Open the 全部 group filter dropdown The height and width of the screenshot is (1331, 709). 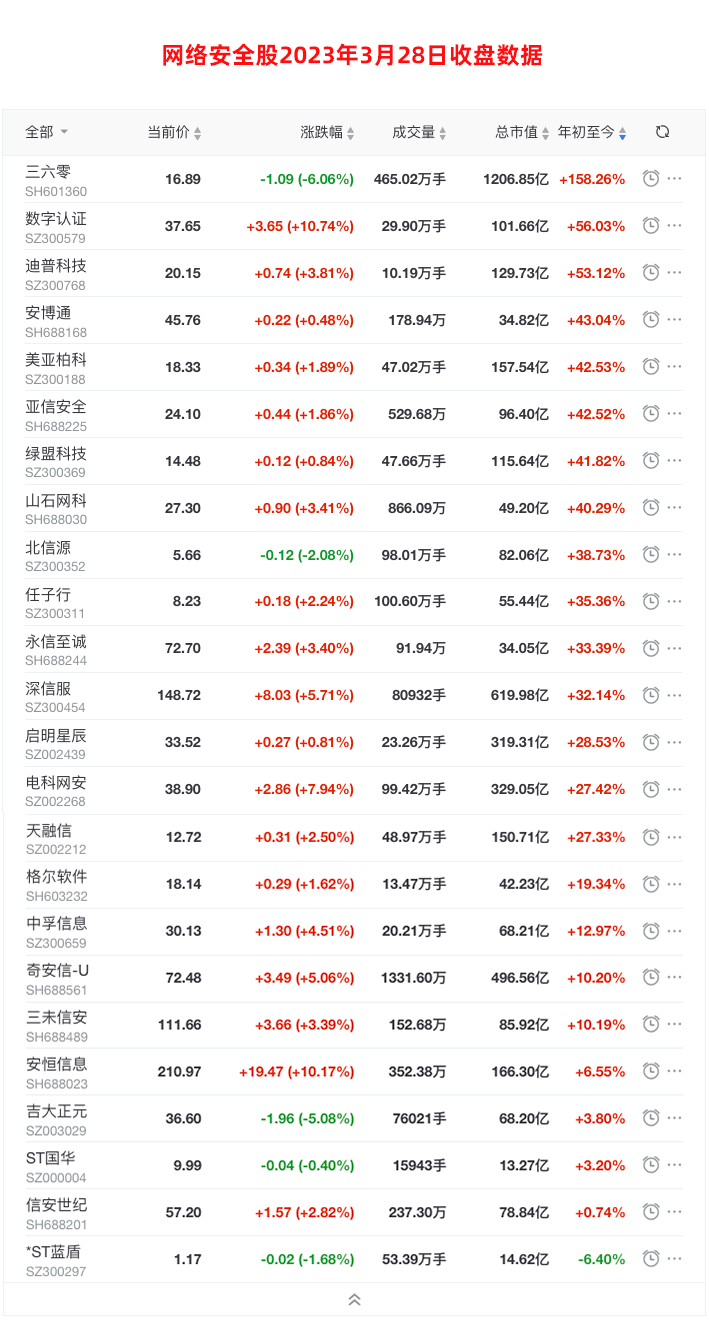point(46,132)
